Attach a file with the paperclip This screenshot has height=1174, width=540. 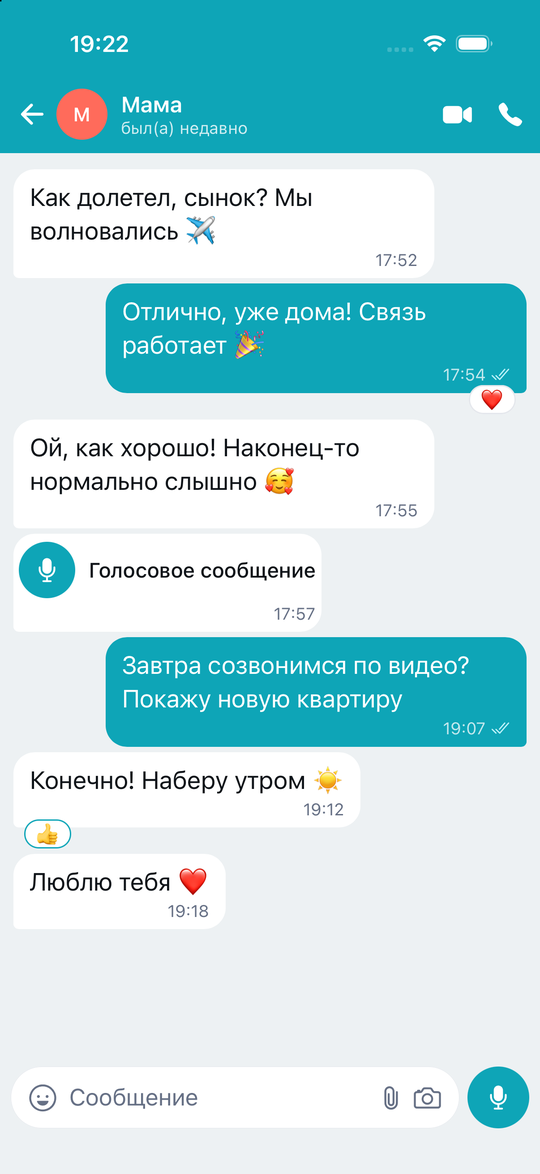click(389, 1098)
